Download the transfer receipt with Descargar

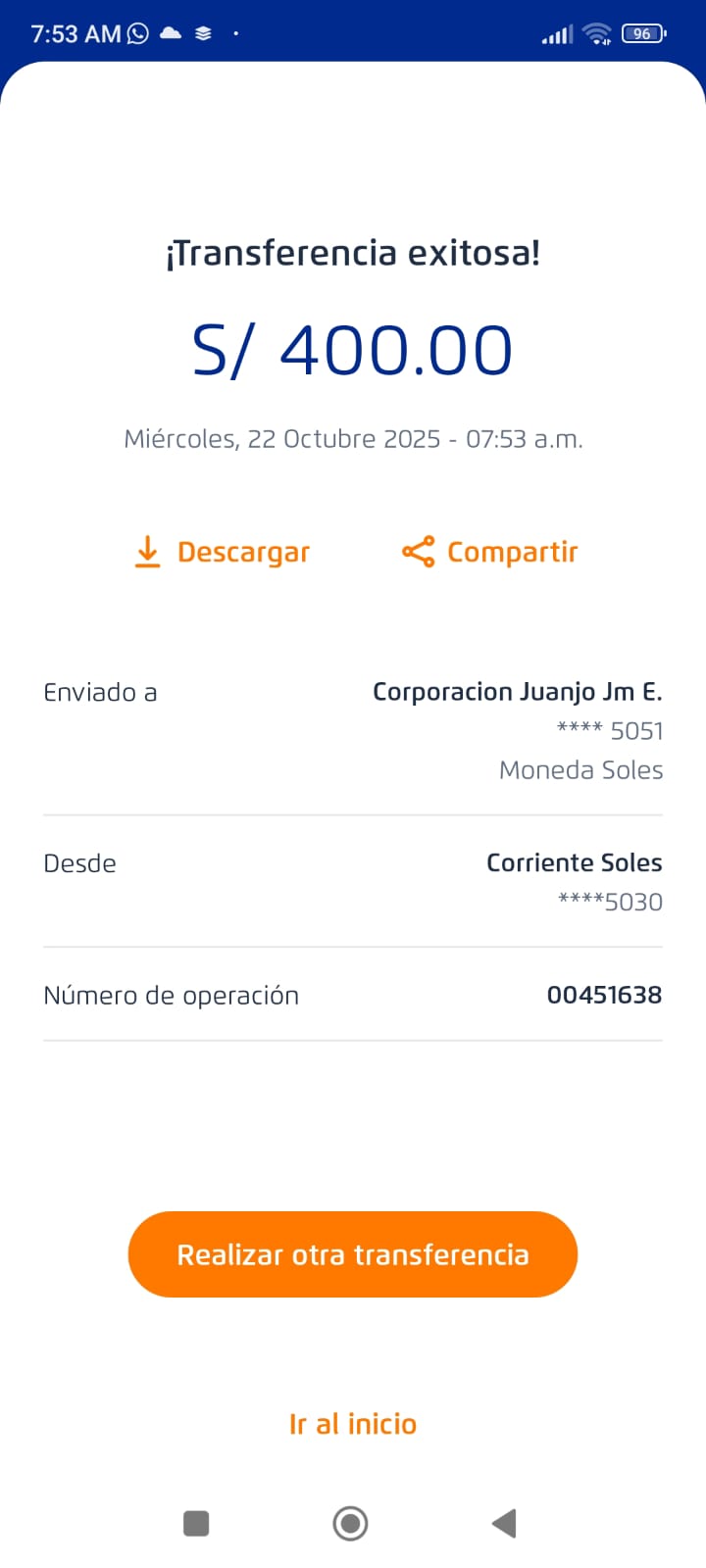tap(222, 552)
